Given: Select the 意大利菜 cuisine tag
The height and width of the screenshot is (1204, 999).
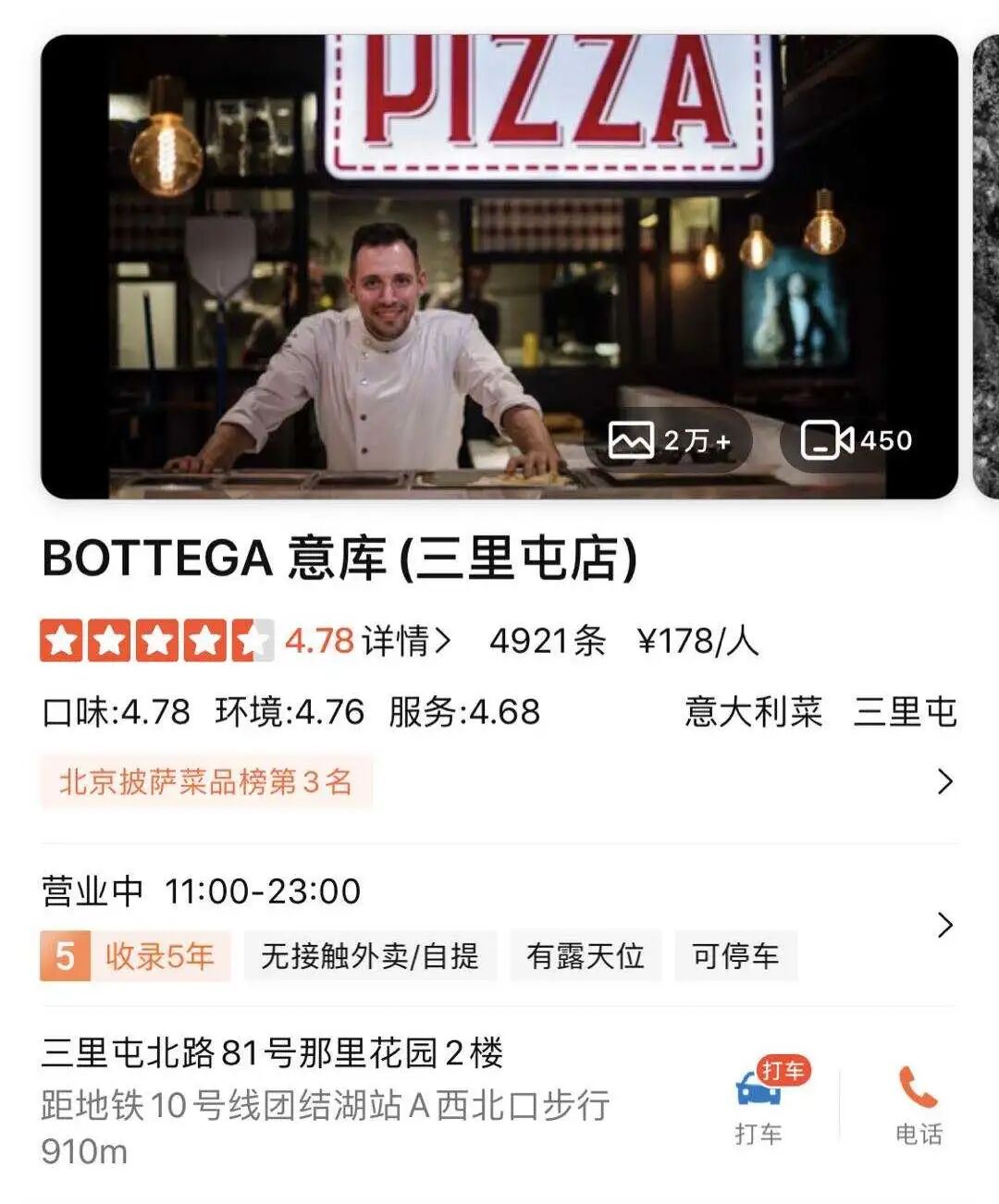Looking at the screenshot, I should 753,712.
